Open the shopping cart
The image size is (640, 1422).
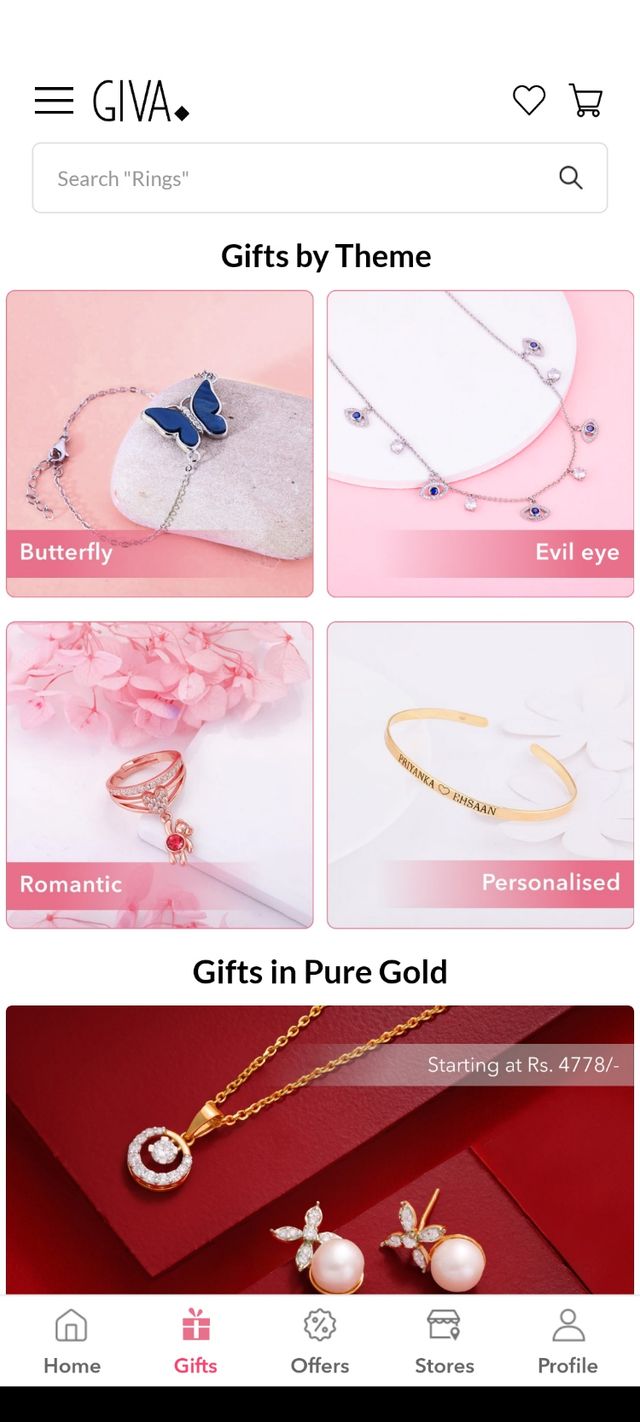pyautogui.click(x=585, y=100)
